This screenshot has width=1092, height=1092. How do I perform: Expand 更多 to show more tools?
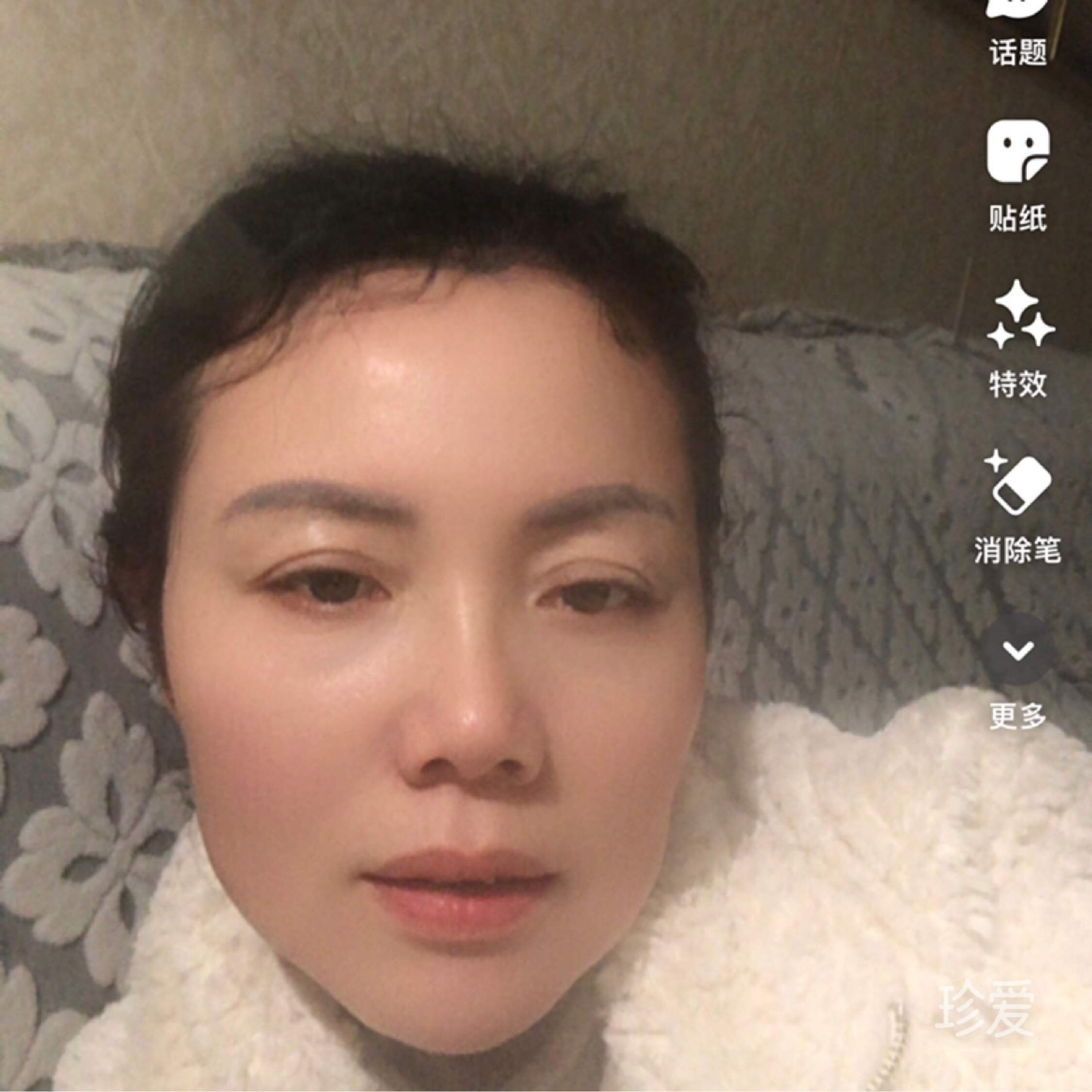(x=1018, y=651)
